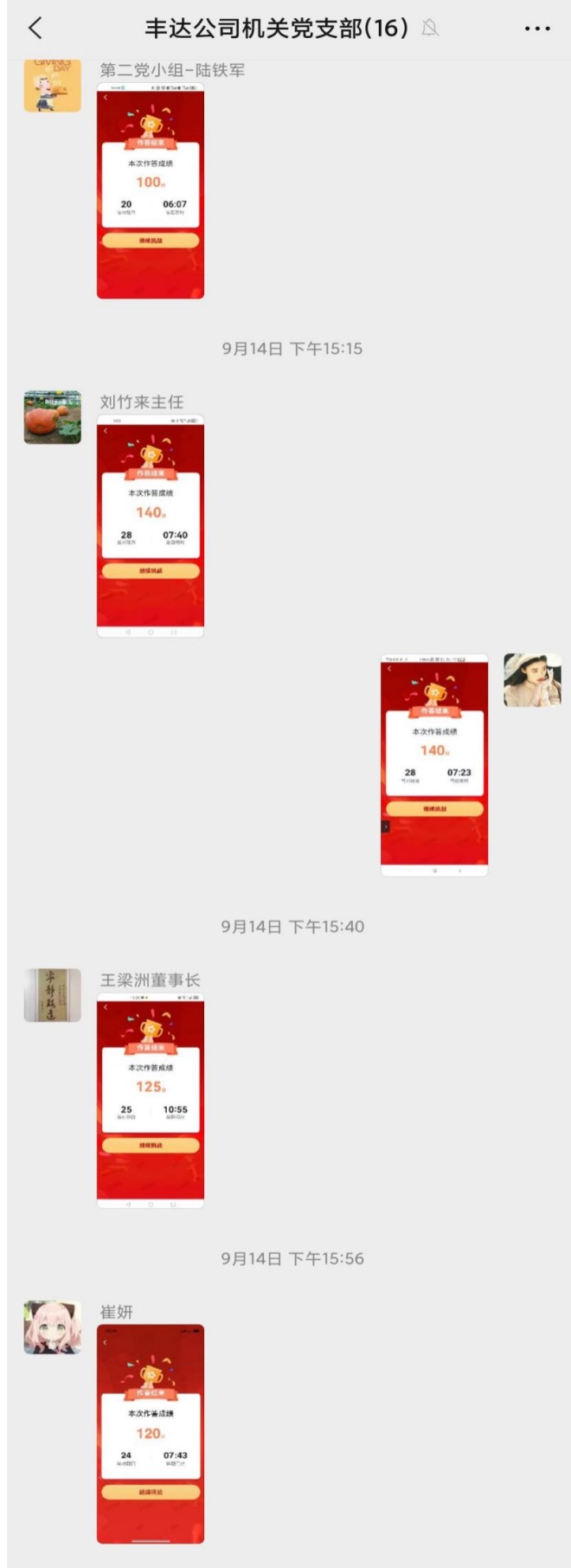Open my sent score image with 07:23
Screen dimensions: 571x1568
434,765
